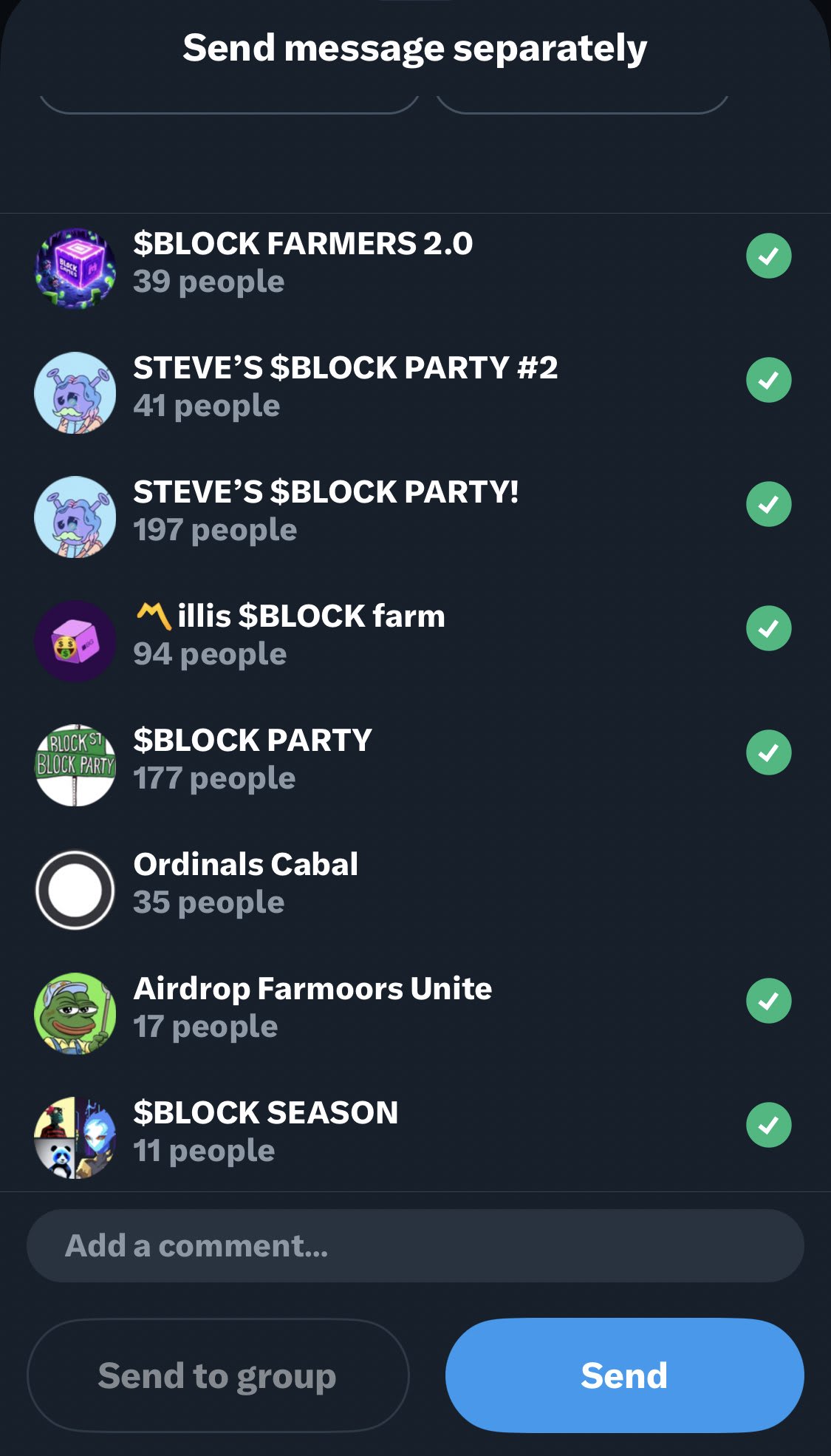Choose Send to group

click(217, 1375)
